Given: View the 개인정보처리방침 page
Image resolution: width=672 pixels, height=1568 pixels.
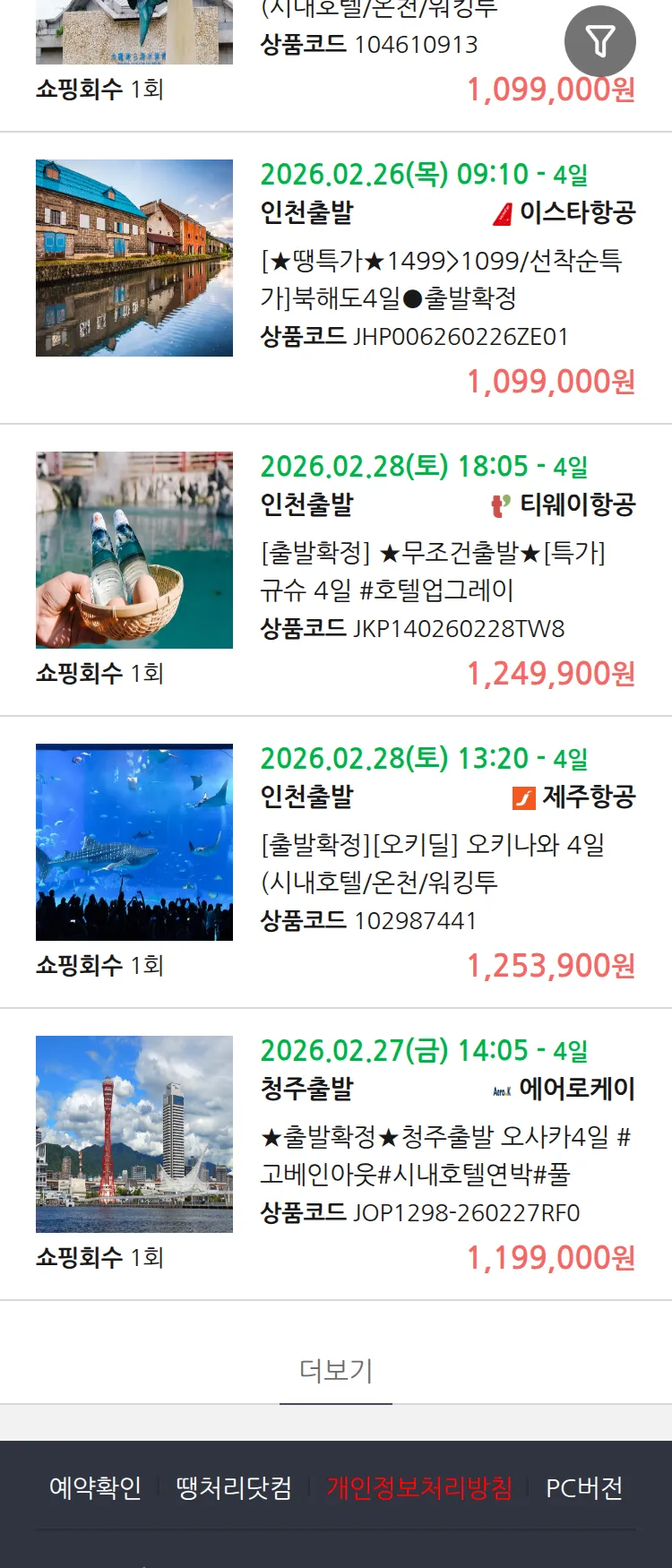Looking at the screenshot, I should click(x=419, y=1488).
